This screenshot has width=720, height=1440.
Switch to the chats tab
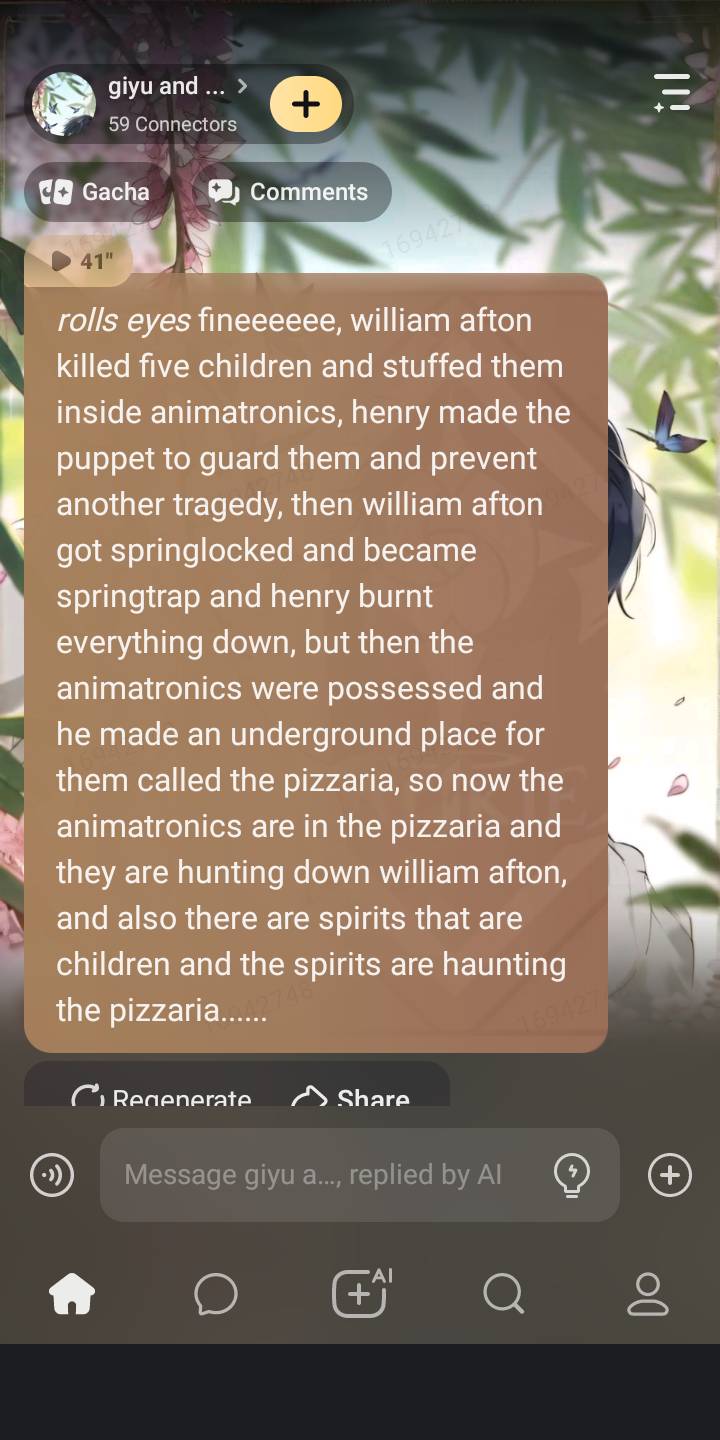[216, 1294]
